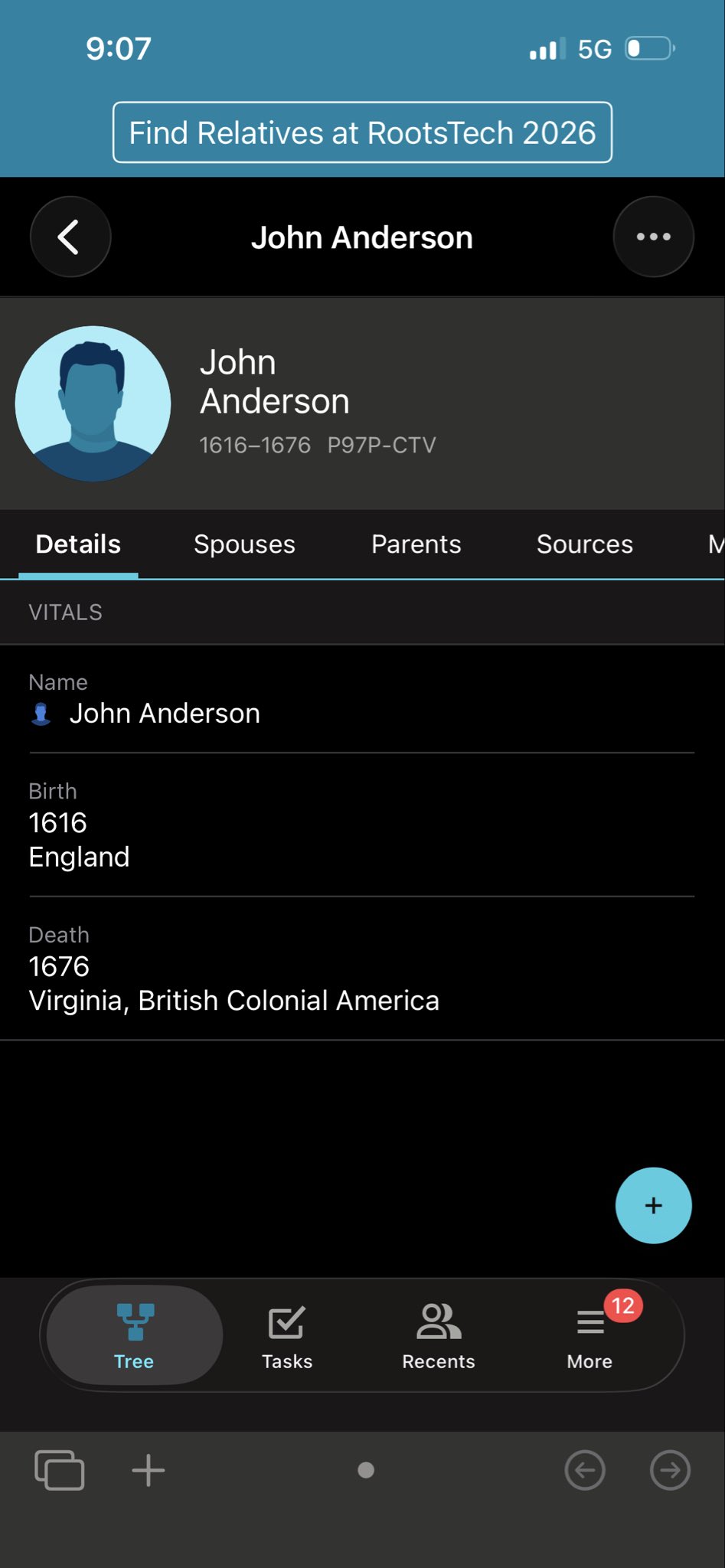Open the Find Relatives at RootsTech 2026 banner

pyautogui.click(x=362, y=132)
